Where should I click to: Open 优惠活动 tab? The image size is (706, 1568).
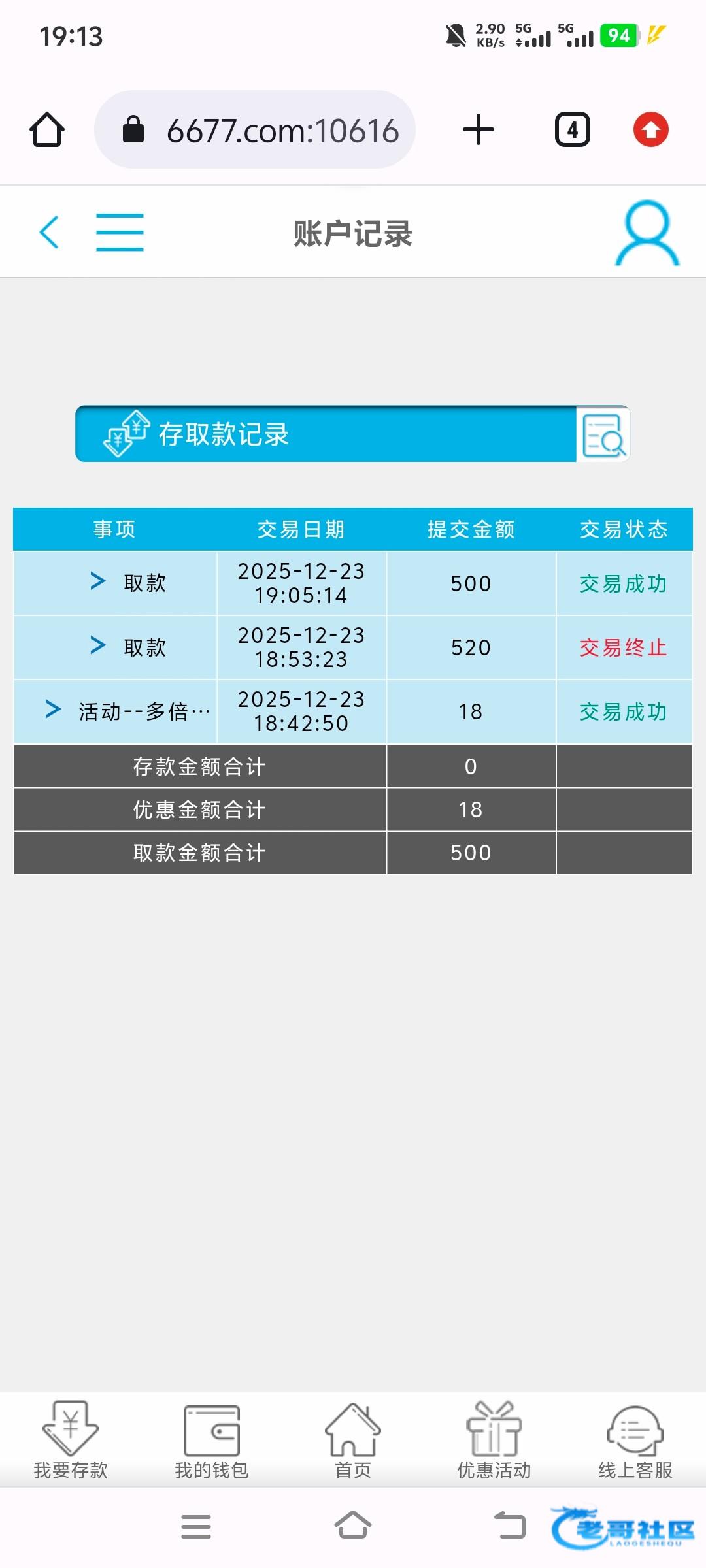494,1441
